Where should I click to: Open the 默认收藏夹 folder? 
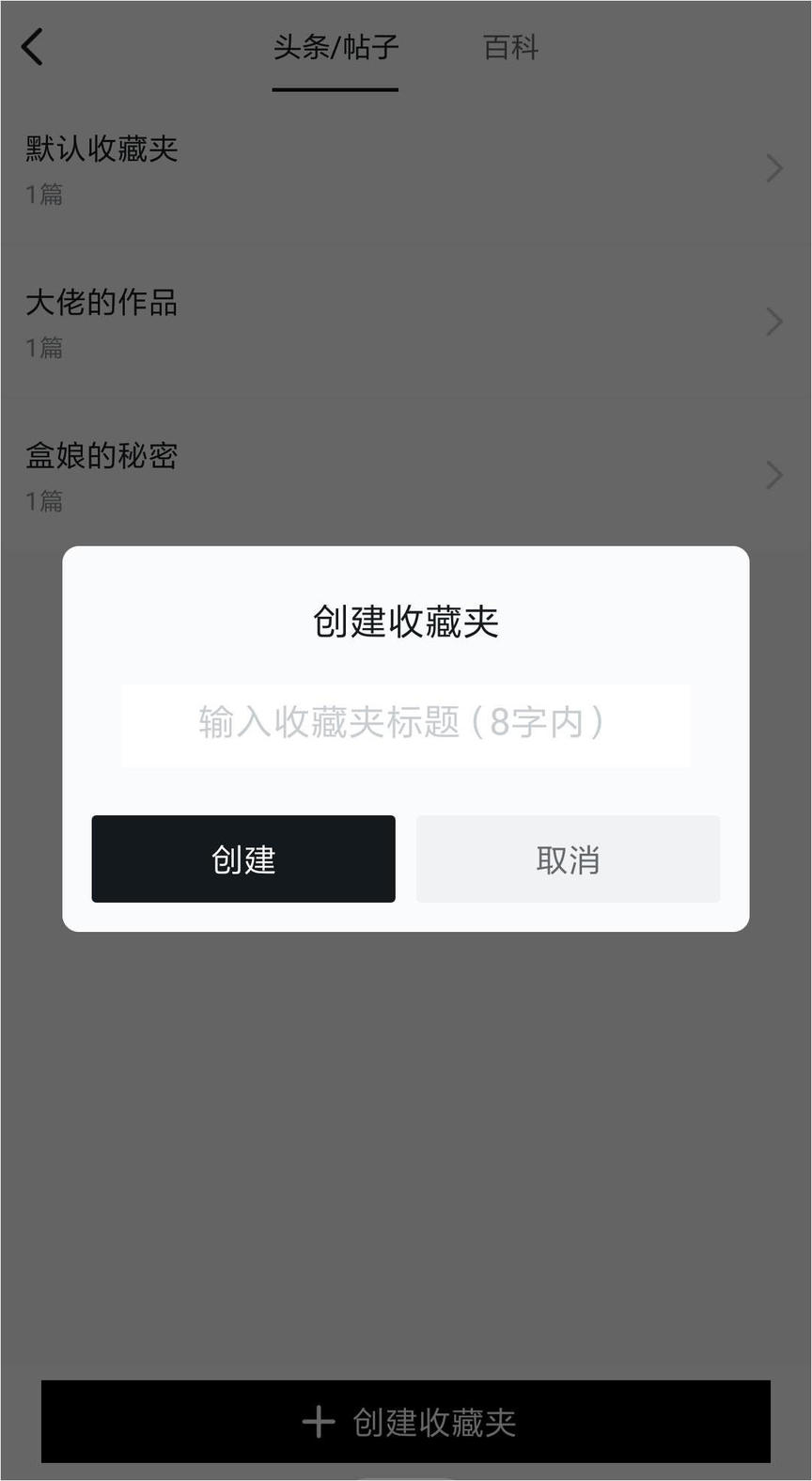click(404, 168)
